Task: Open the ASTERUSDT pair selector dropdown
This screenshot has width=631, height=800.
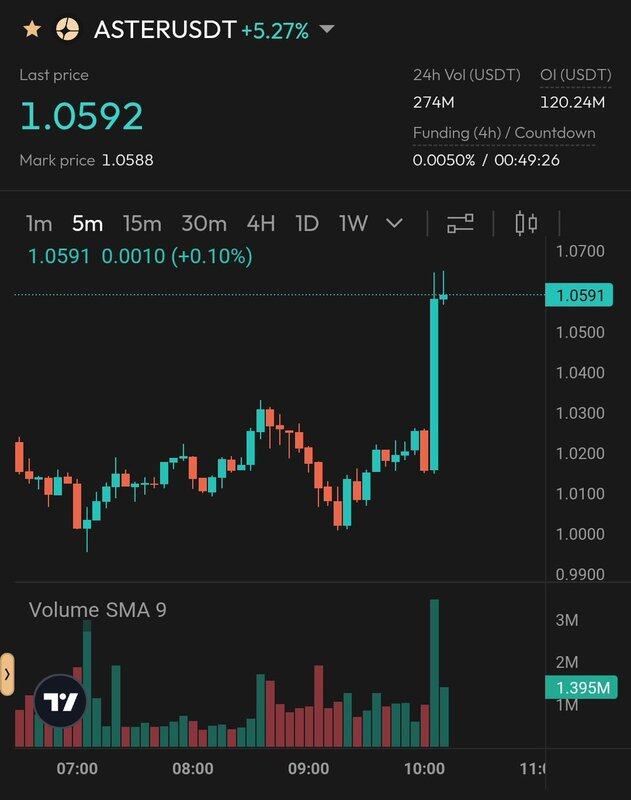Action: [325, 30]
